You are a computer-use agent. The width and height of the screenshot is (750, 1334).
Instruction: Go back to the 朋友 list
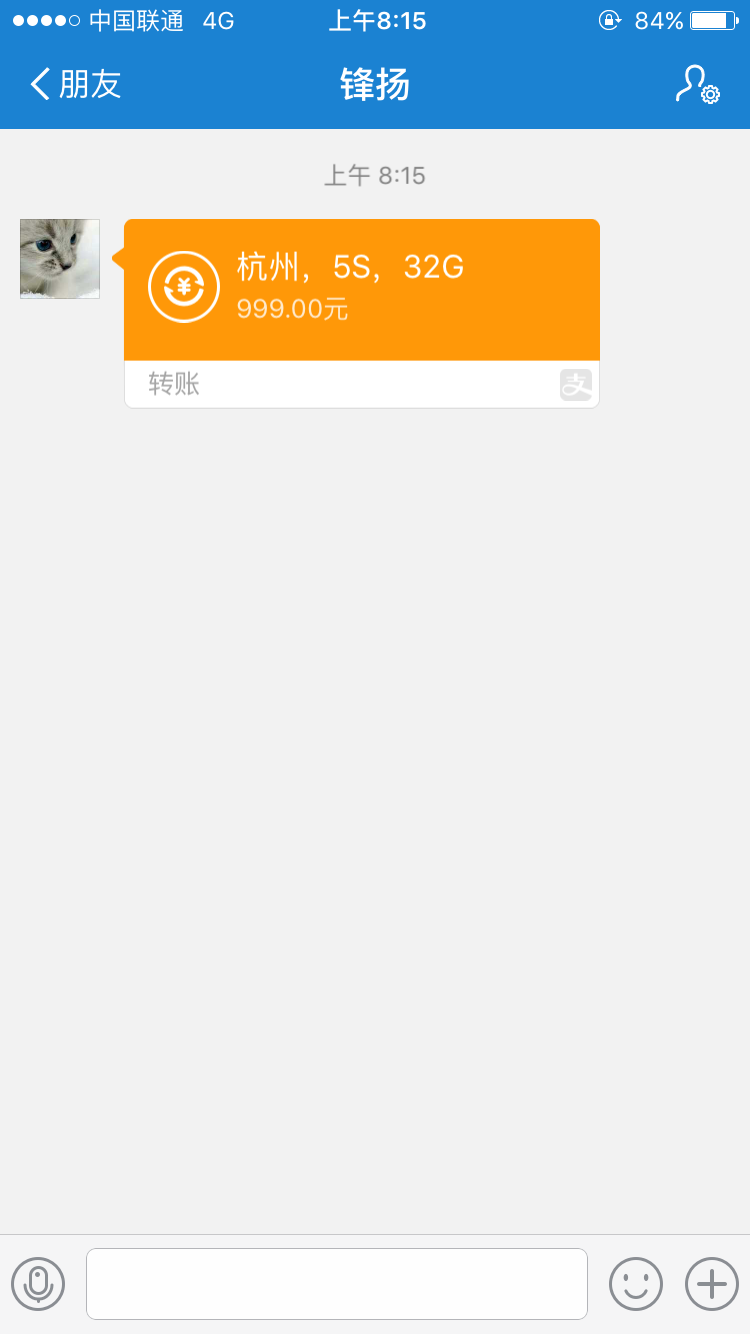tap(75, 85)
